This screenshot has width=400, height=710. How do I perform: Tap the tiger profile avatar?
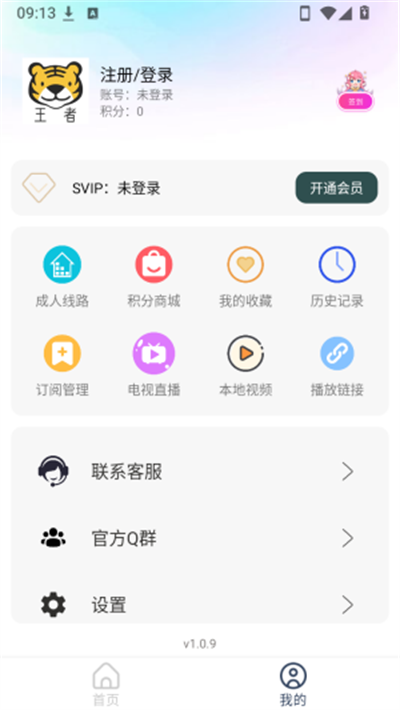[x=55, y=91]
